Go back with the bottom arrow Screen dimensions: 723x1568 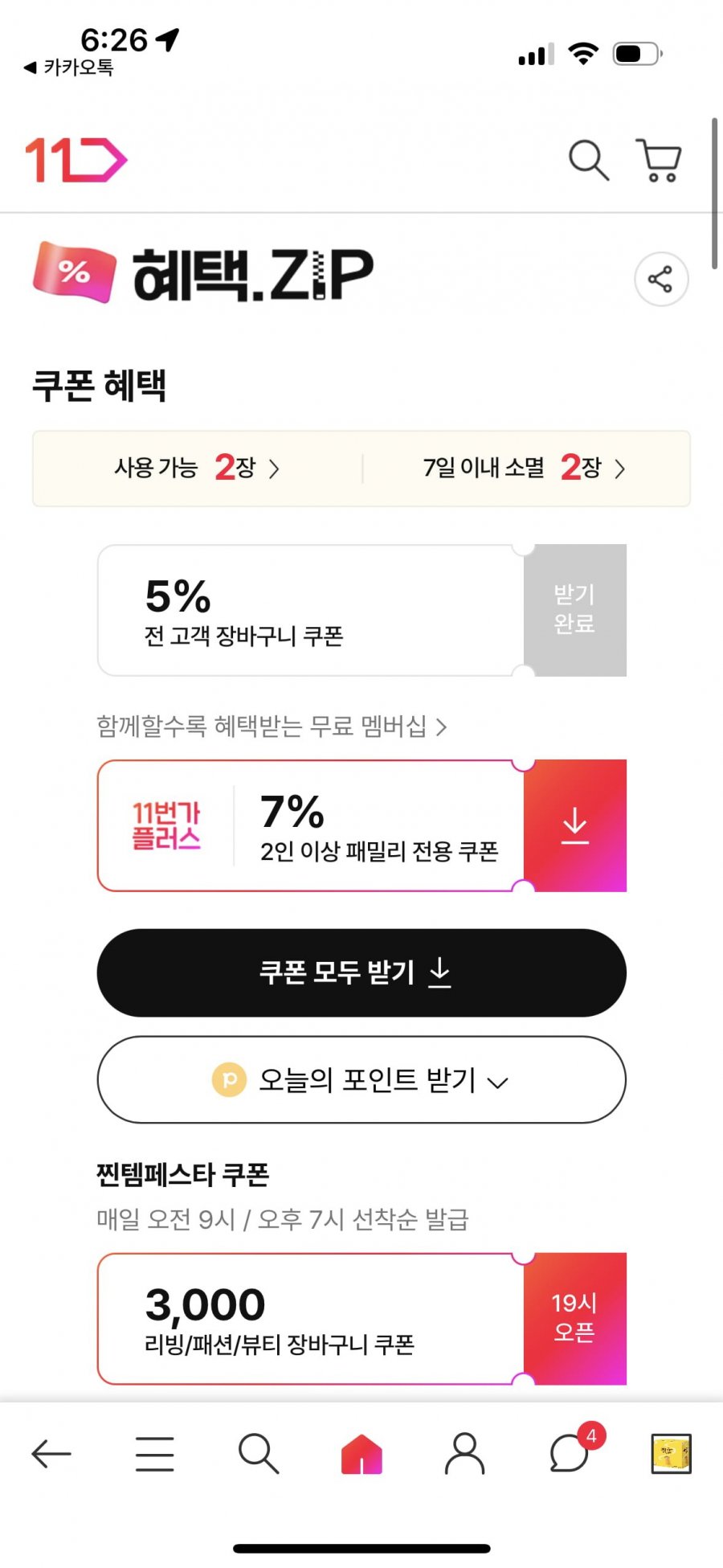(51, 1454)
